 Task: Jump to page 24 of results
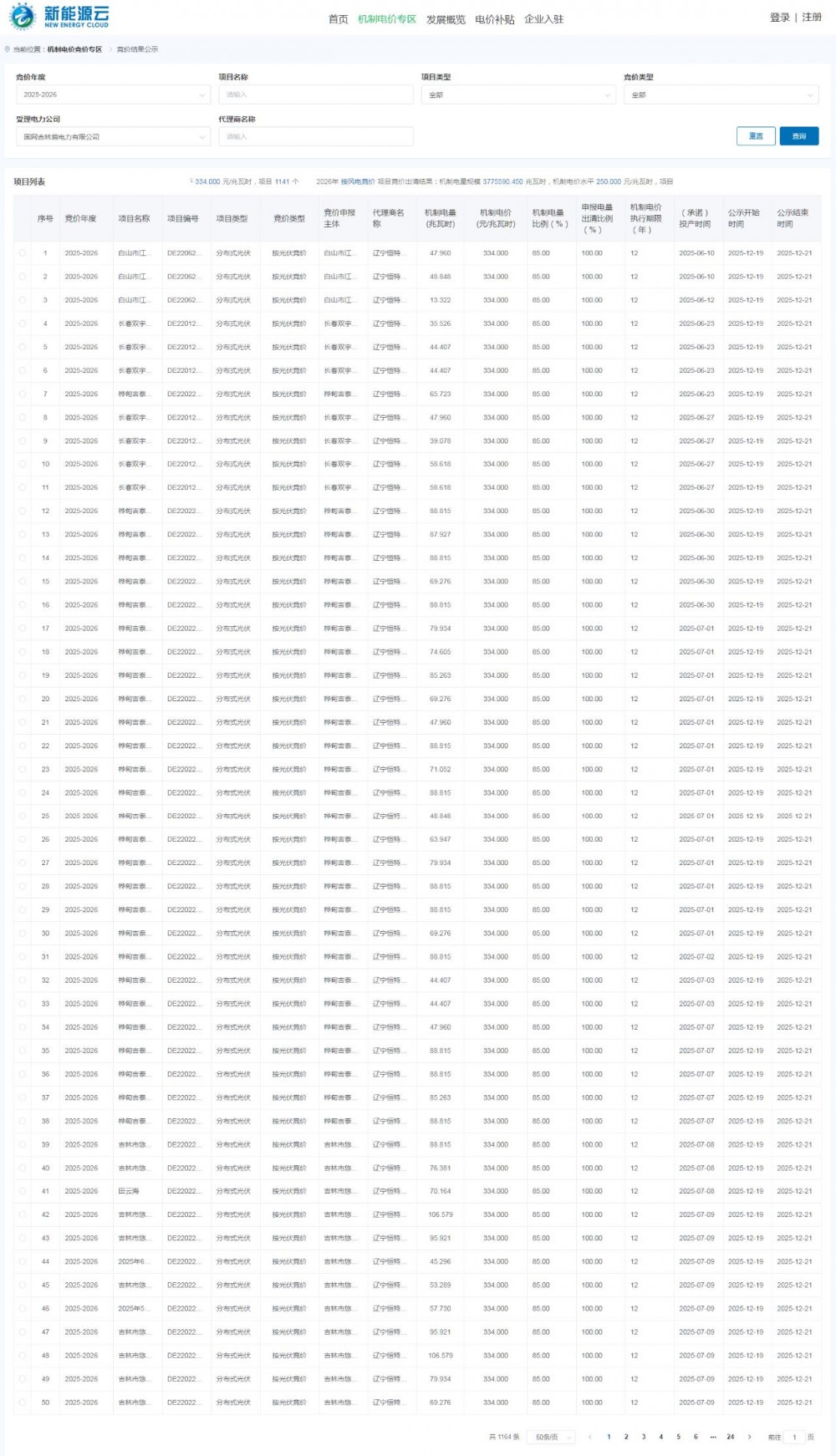730,1437
